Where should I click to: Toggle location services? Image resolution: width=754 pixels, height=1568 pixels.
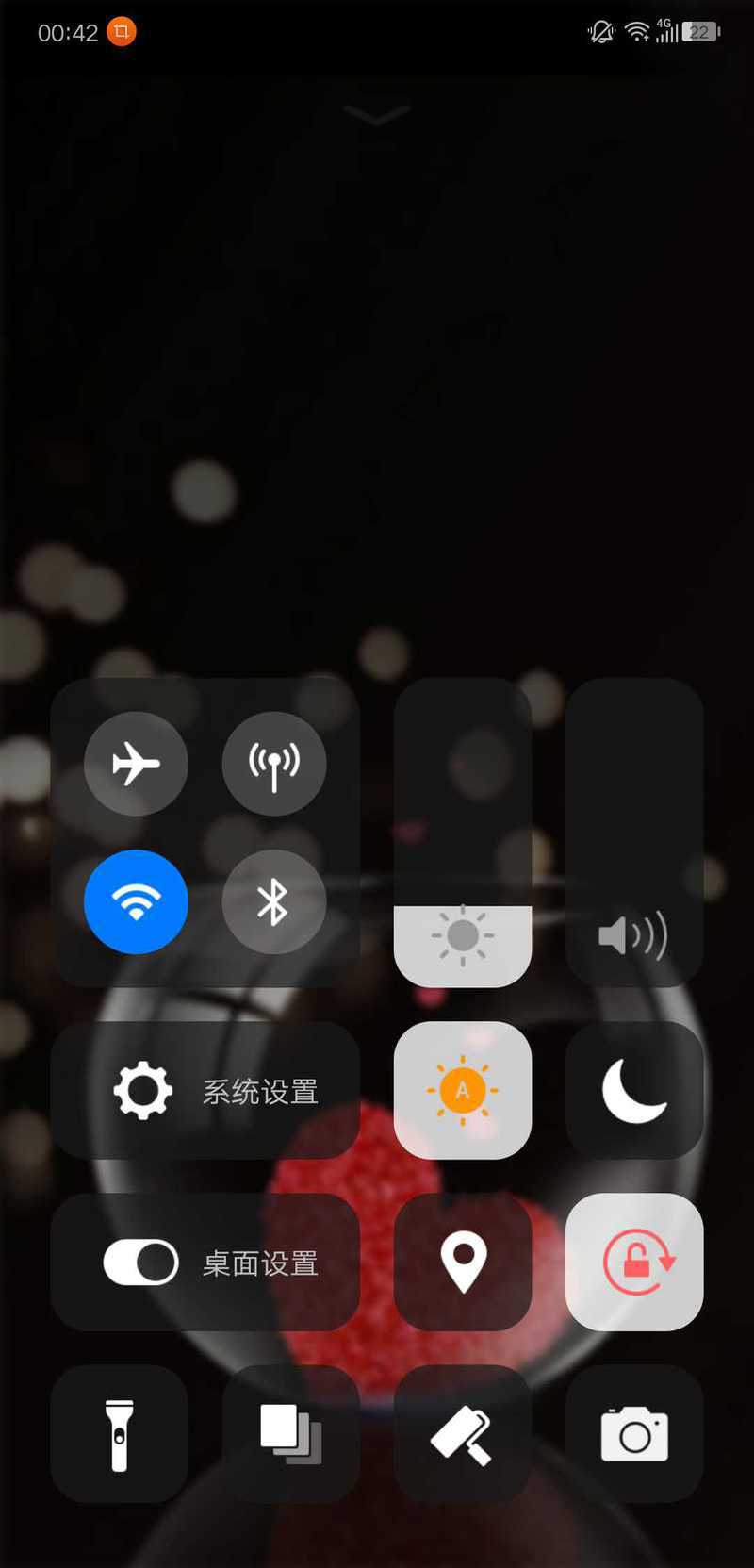pyautogui.click(x=463, y=1263)
